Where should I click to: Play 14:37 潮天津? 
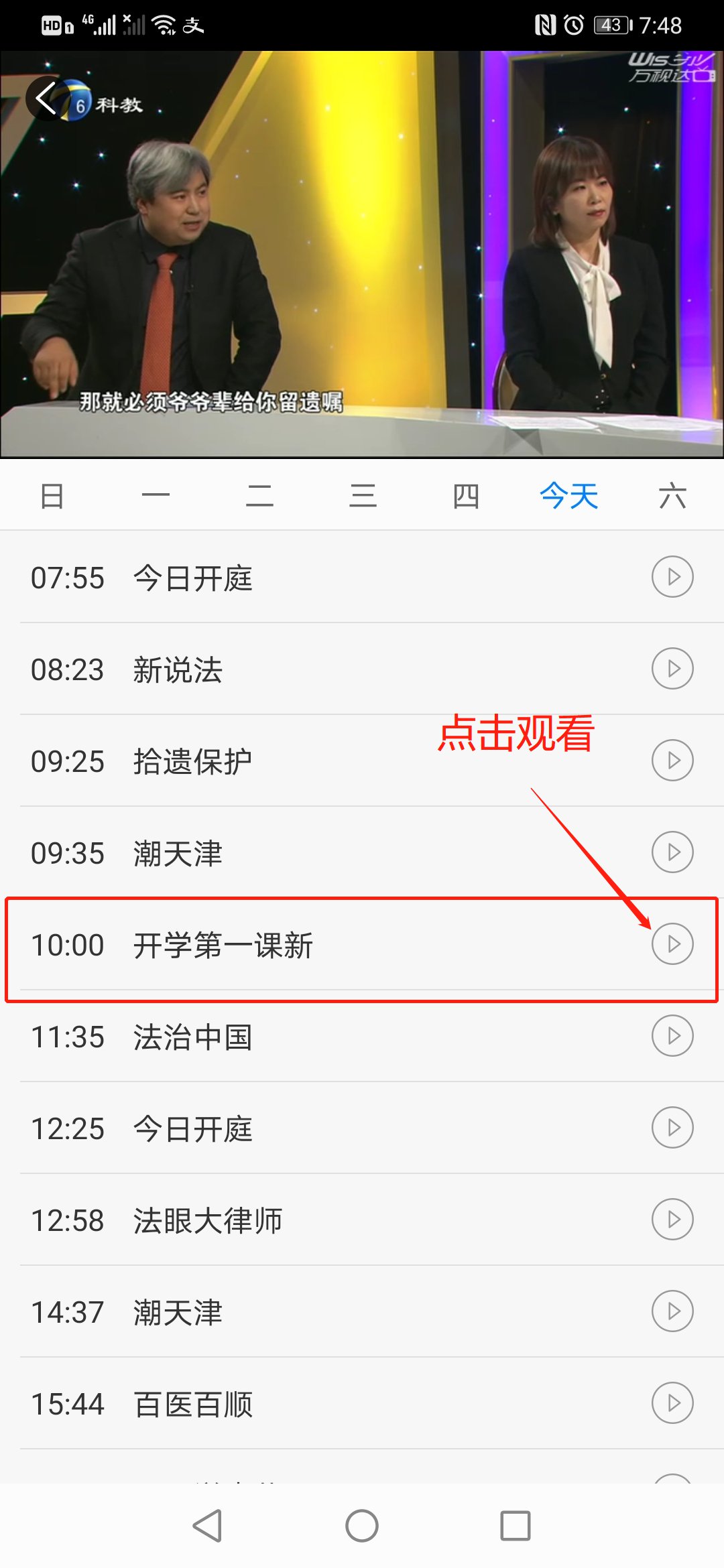tap(672, 1311)
